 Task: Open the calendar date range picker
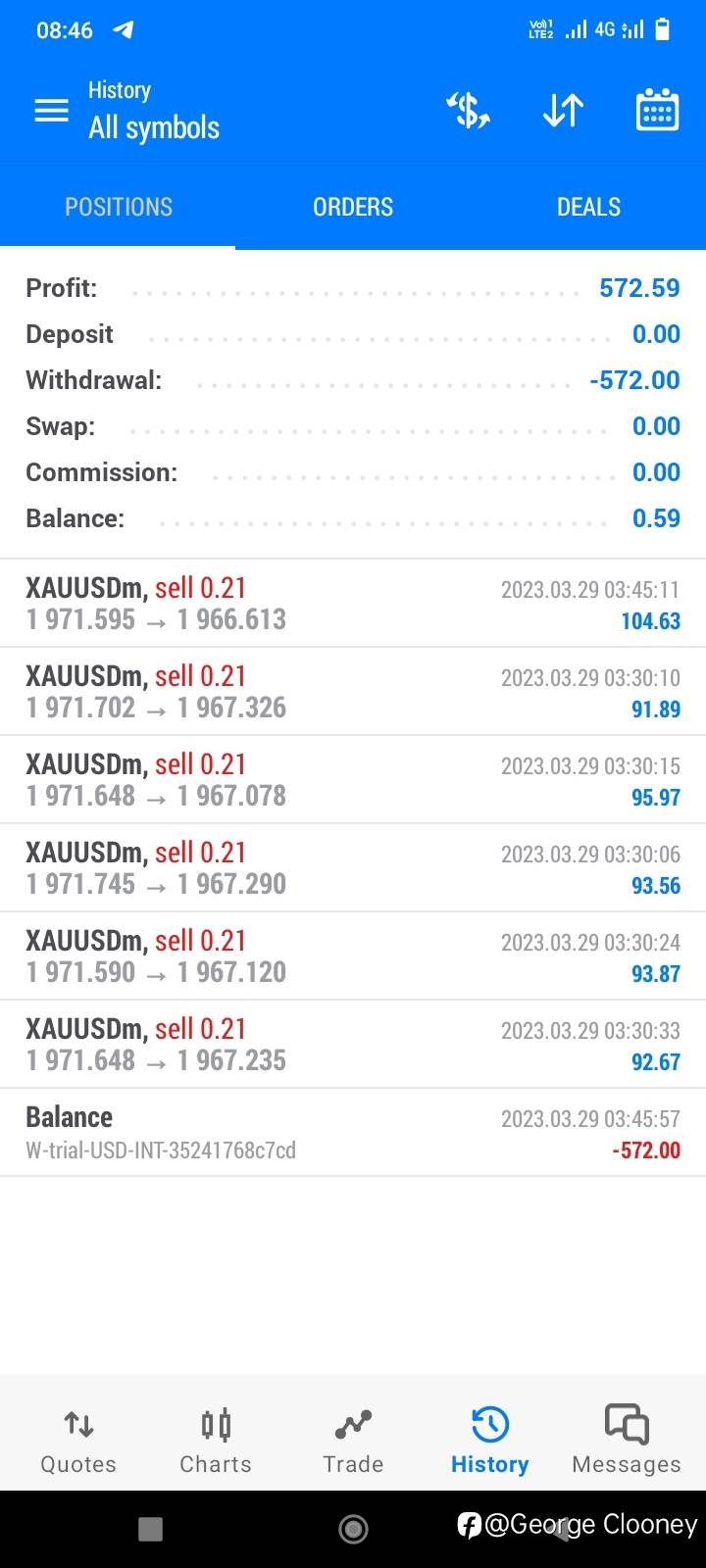(657, 110)
